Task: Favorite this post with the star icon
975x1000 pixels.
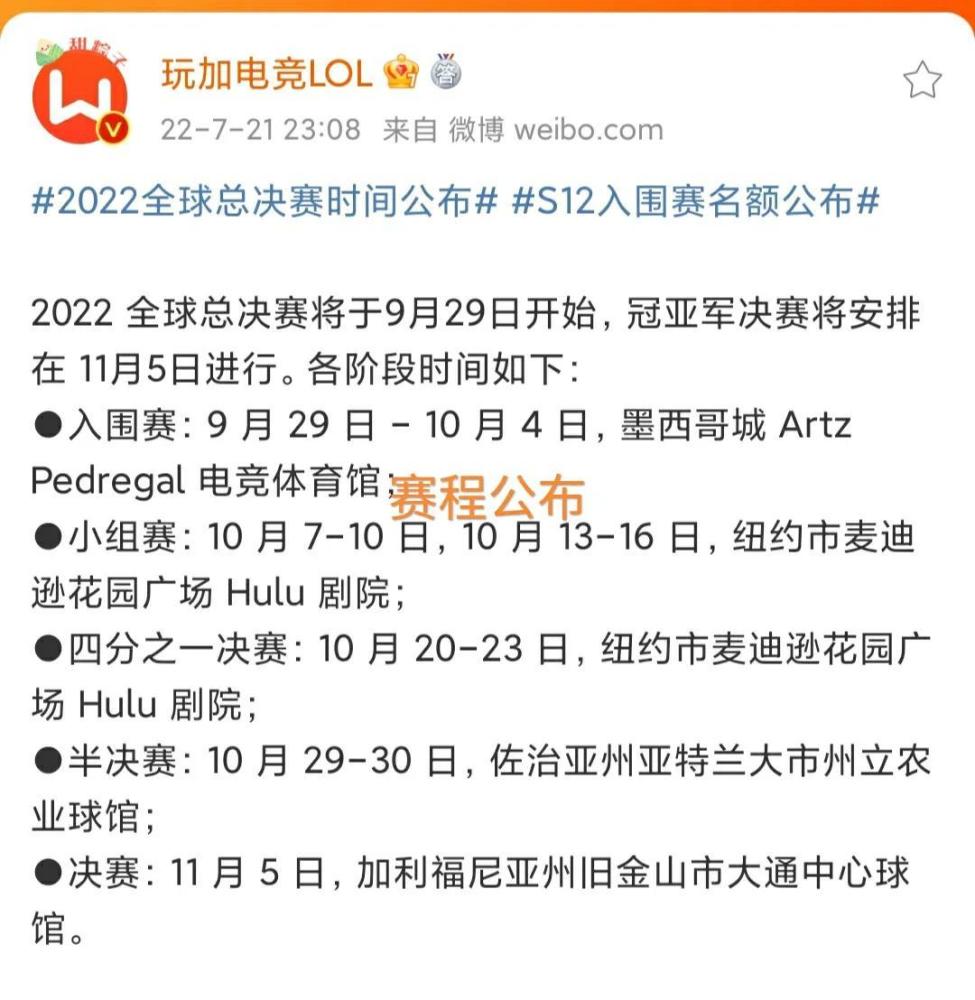Action: point(921,81)
